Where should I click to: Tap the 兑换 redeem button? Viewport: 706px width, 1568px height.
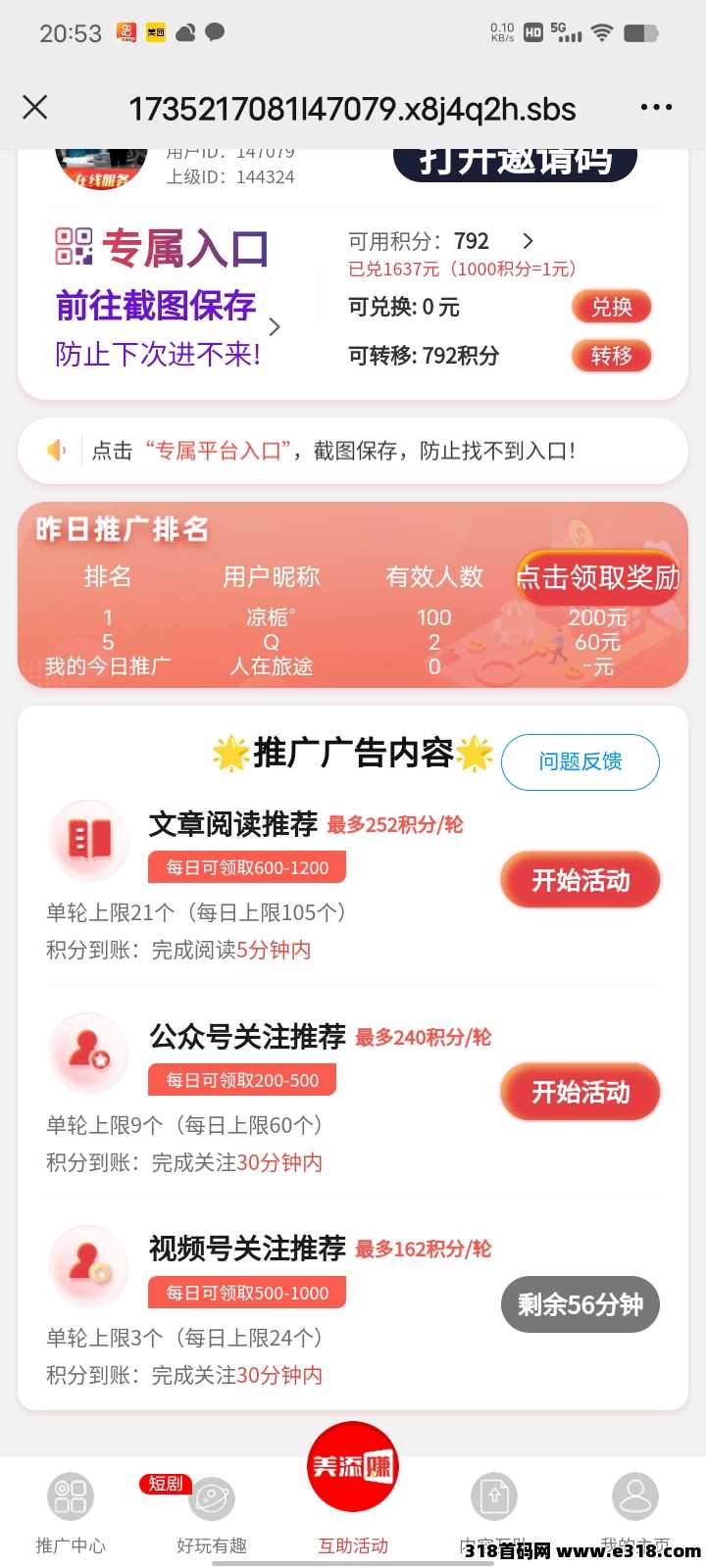(x=611, y=307)
